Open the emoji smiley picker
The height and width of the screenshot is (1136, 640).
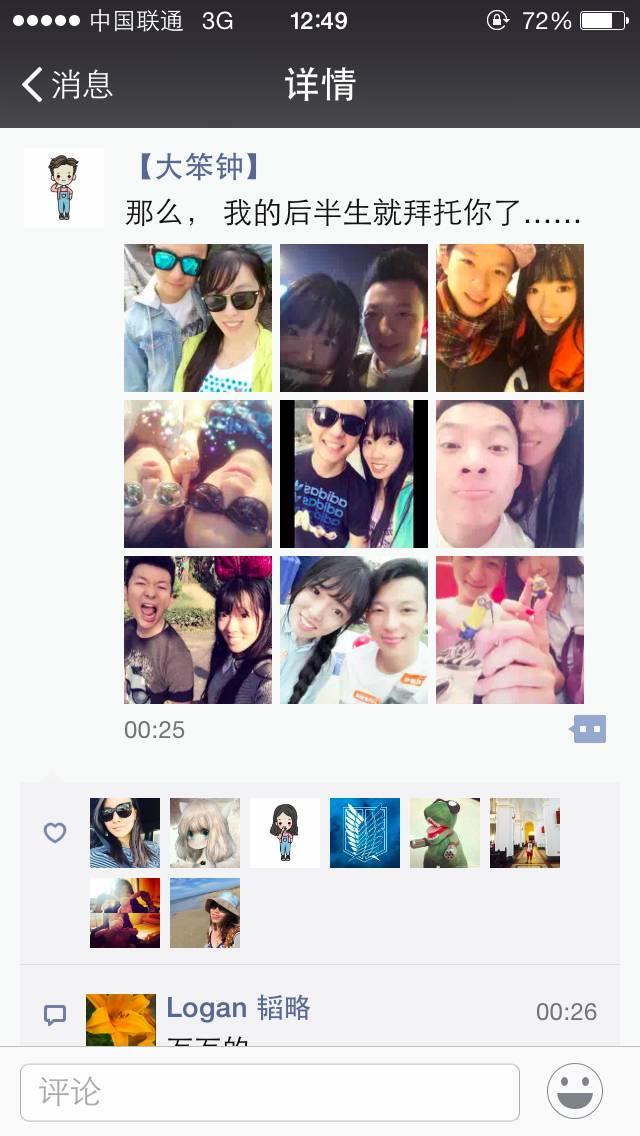[x=575, y=1091]
